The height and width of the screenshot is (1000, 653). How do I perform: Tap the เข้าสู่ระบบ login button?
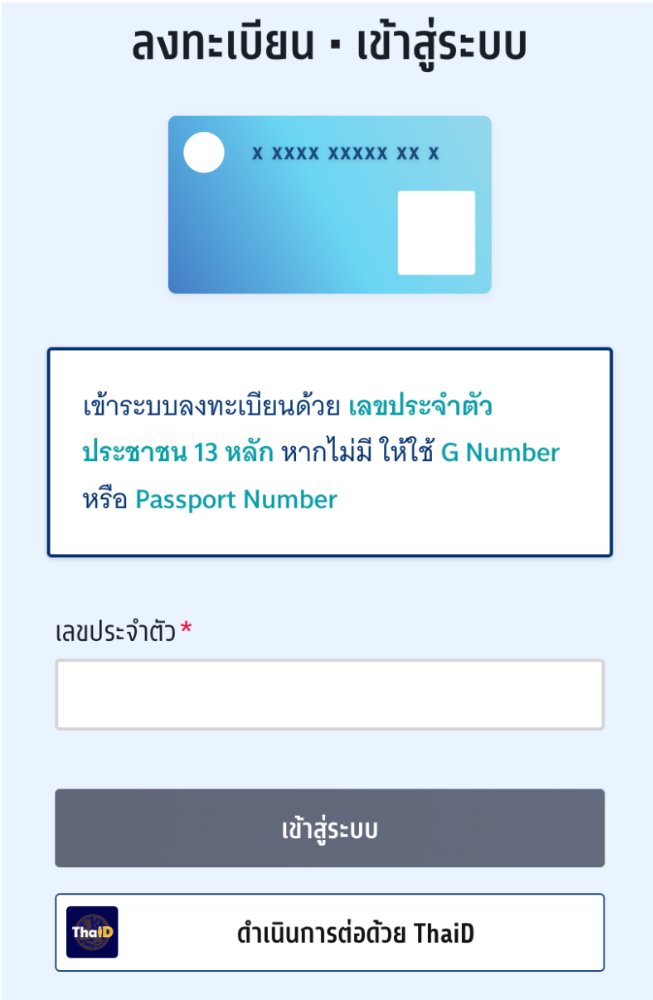(329, 829)
